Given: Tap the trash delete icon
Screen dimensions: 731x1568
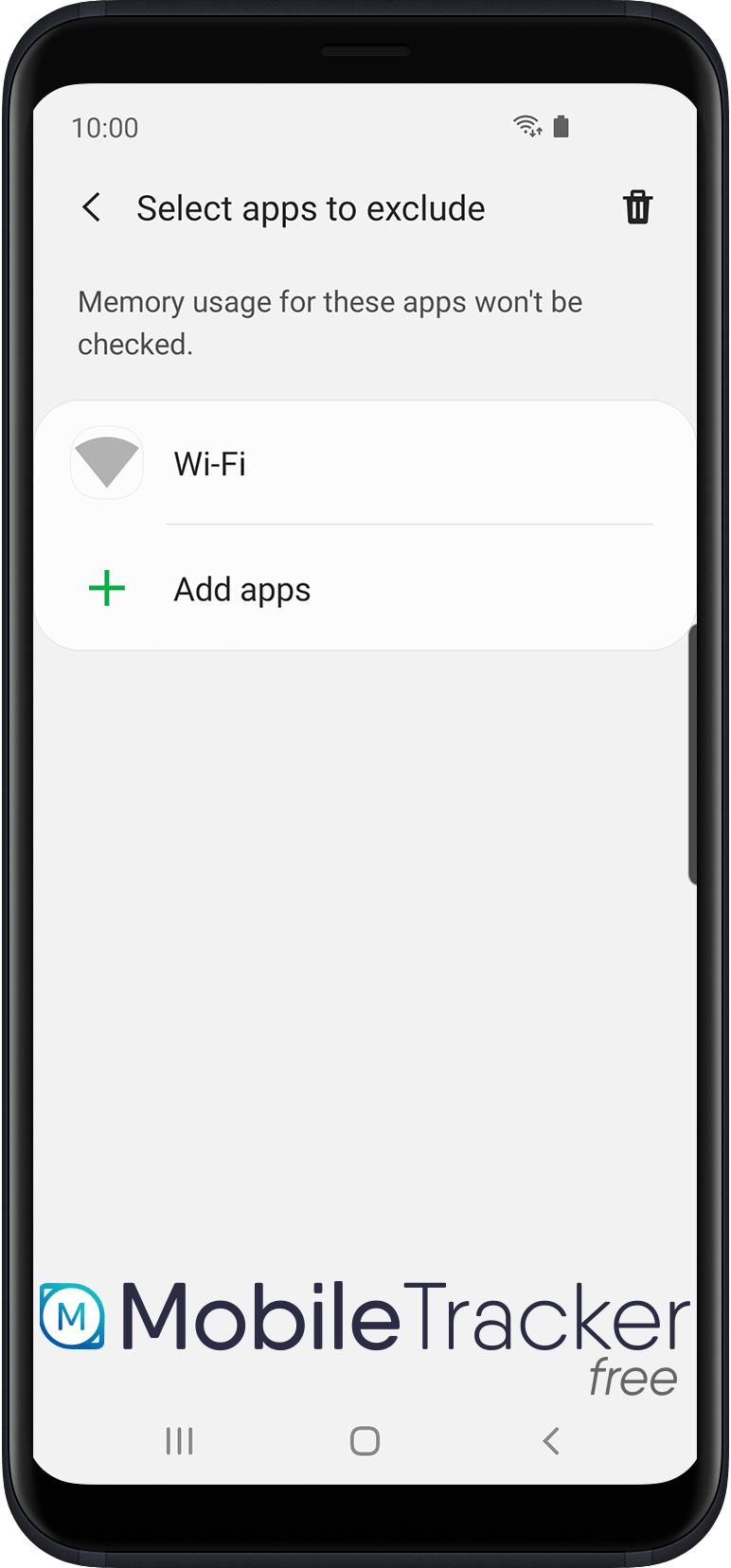Looking at the screenshot, I should 637,206.
